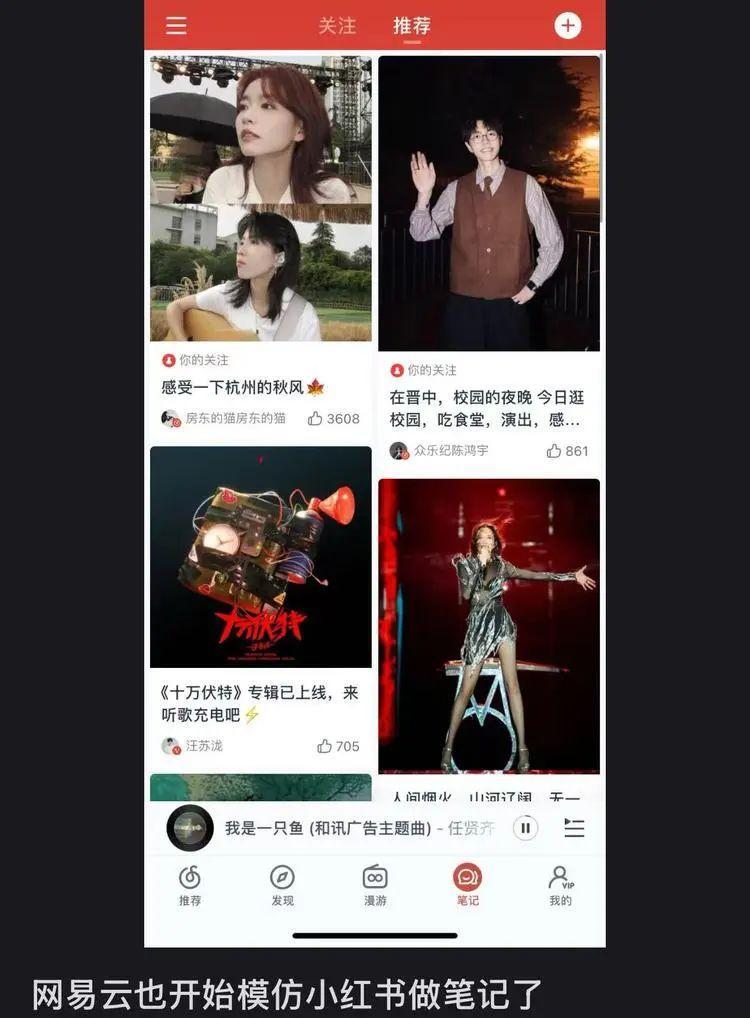The image size is (750, 1018).
Task: Open the playback queue icon
Action: pos(573,829)
